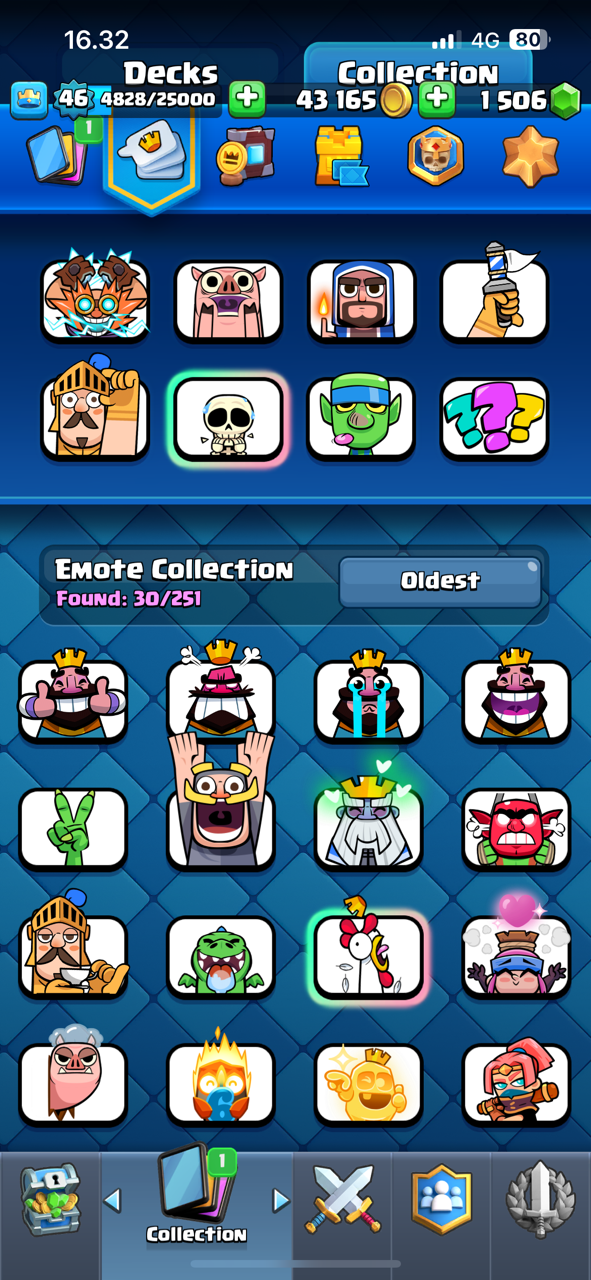Tap the plus button next to experience

tap(247, 99)
